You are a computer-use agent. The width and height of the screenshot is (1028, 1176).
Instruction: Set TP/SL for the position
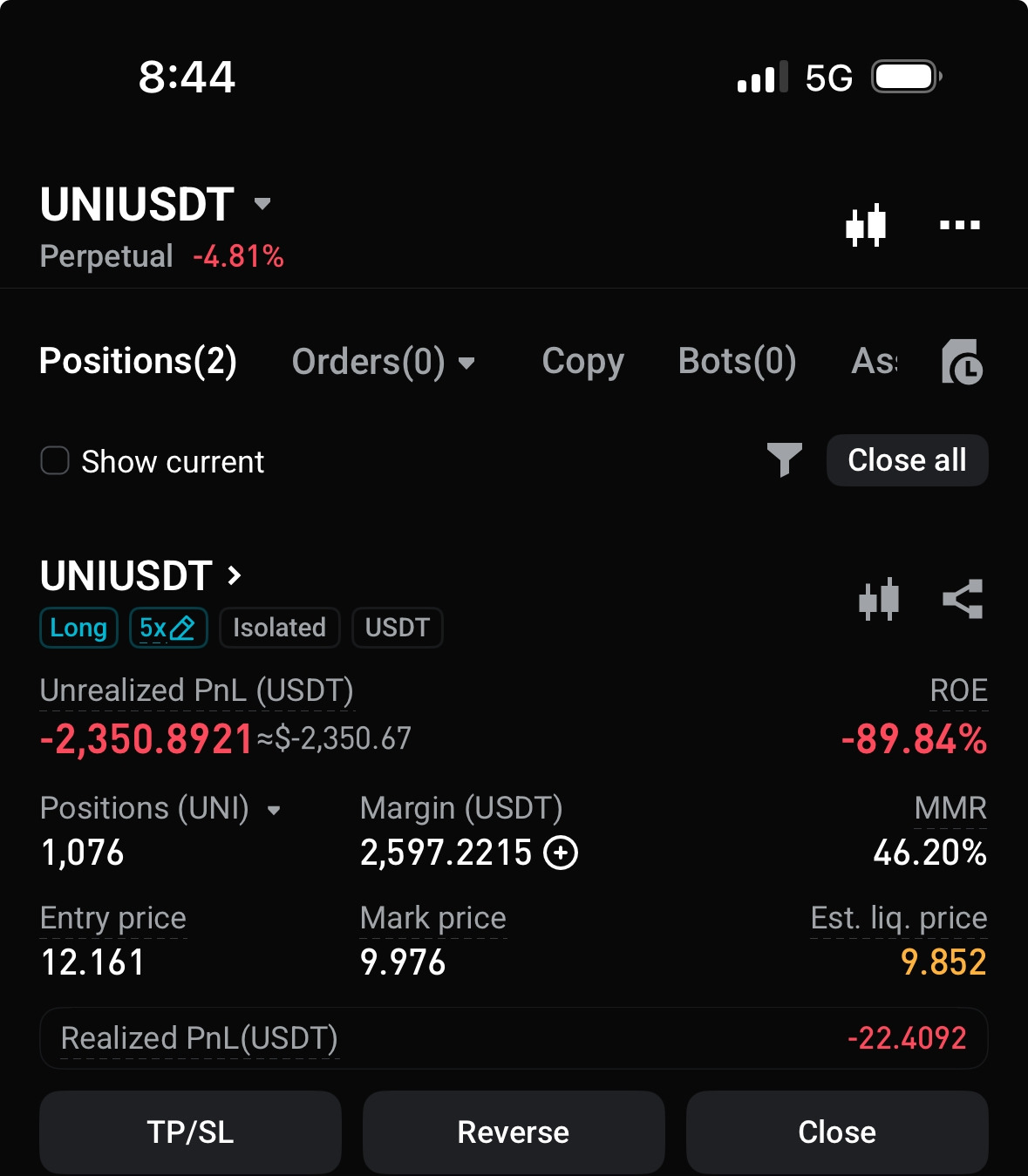click(190, 1132)
